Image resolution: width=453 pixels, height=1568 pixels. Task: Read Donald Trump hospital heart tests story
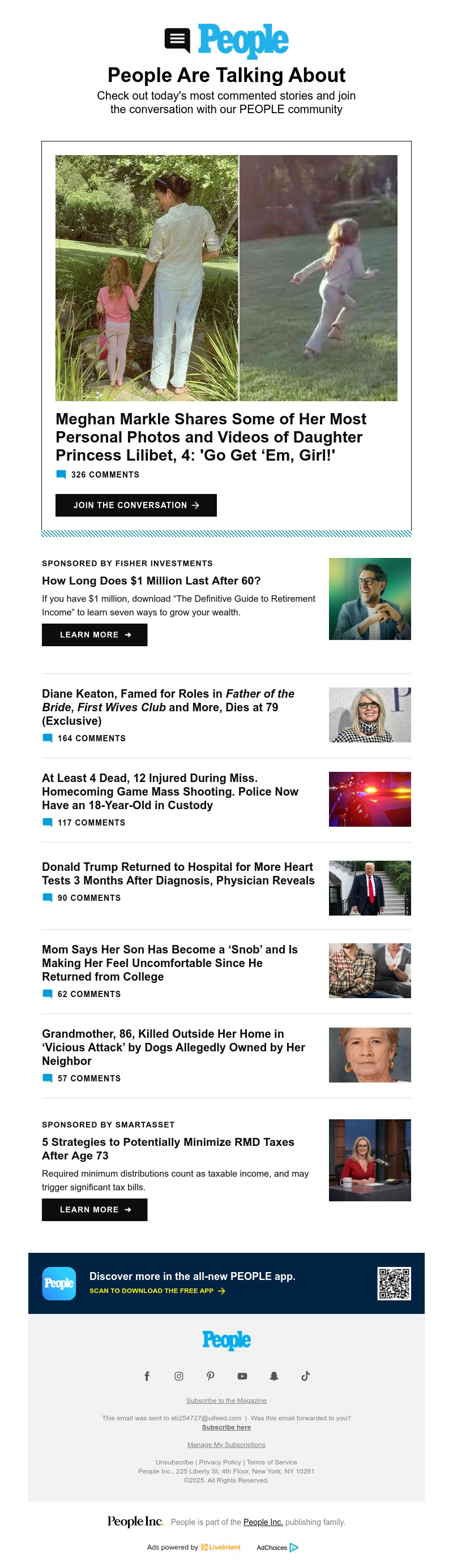click(x=178, y=874)
